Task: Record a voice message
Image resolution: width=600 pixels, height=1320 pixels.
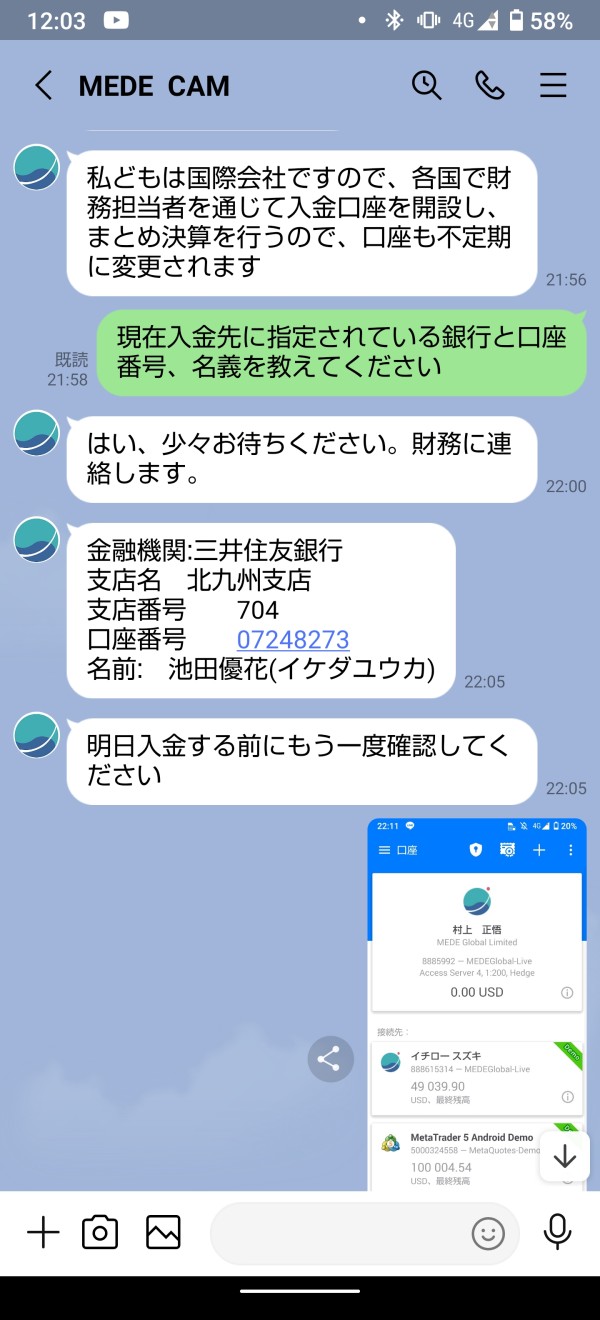Action: pos(557,1233)
